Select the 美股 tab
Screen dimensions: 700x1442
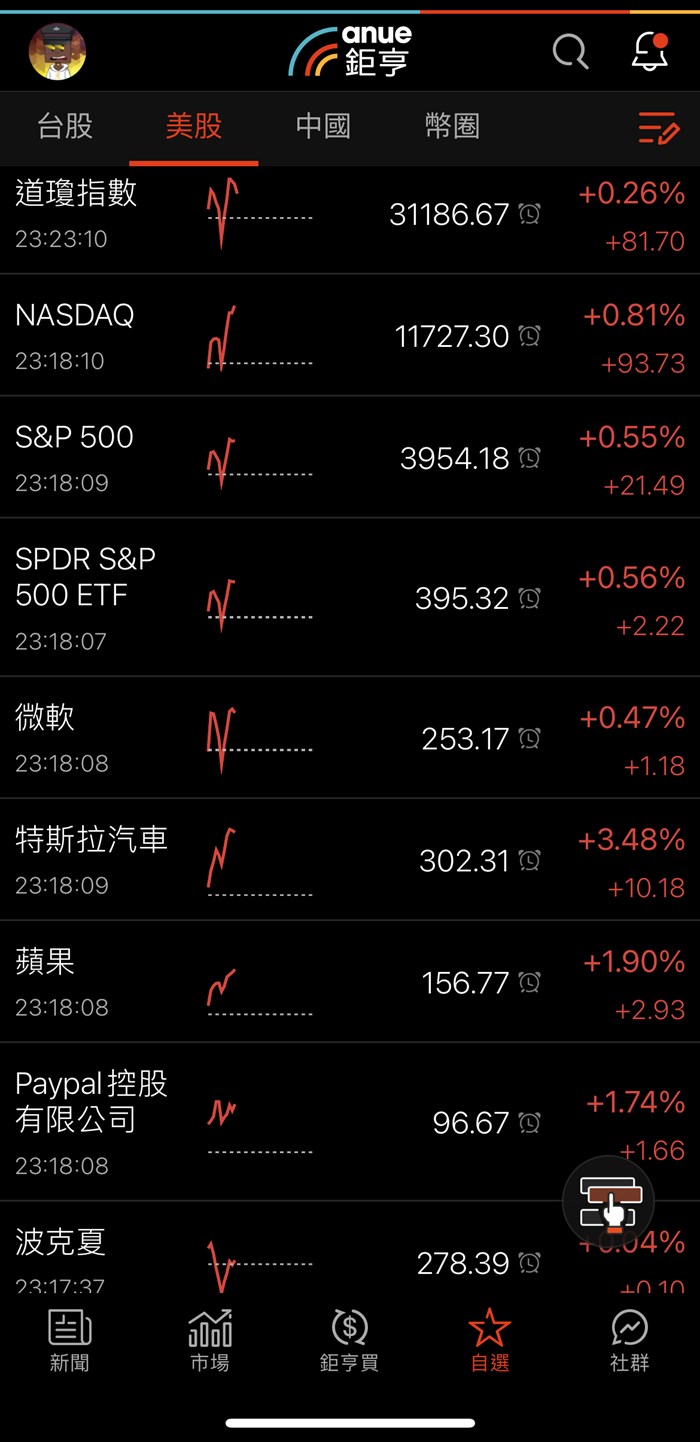click(193, 127)
